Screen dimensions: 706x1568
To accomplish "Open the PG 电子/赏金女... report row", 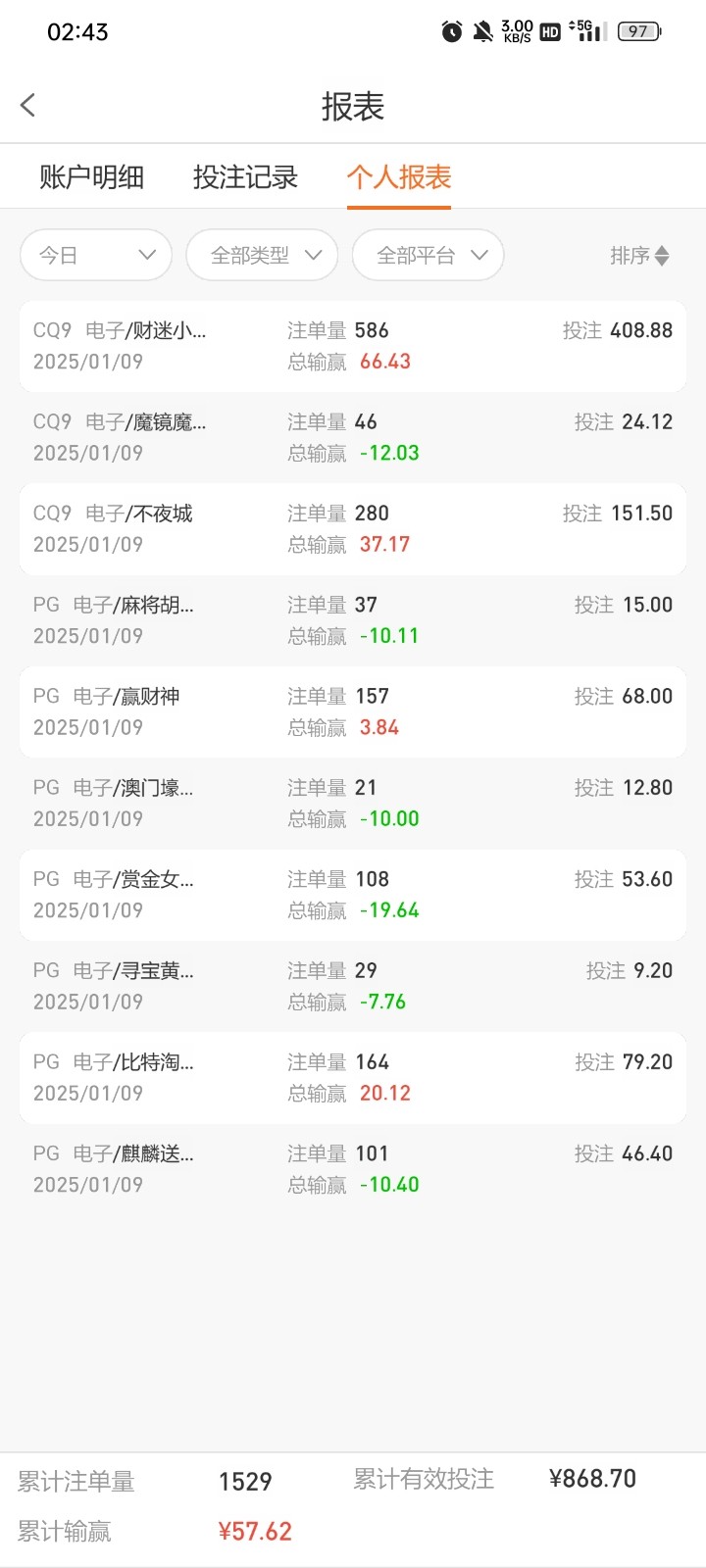I will (x=353, y=895).
